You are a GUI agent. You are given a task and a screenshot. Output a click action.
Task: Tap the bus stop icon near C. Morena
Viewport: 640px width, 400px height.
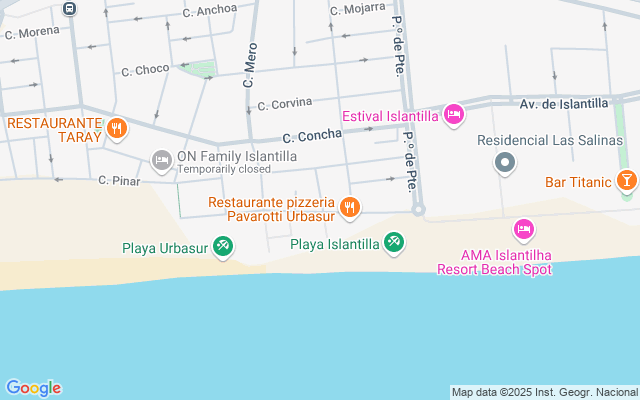69,8
